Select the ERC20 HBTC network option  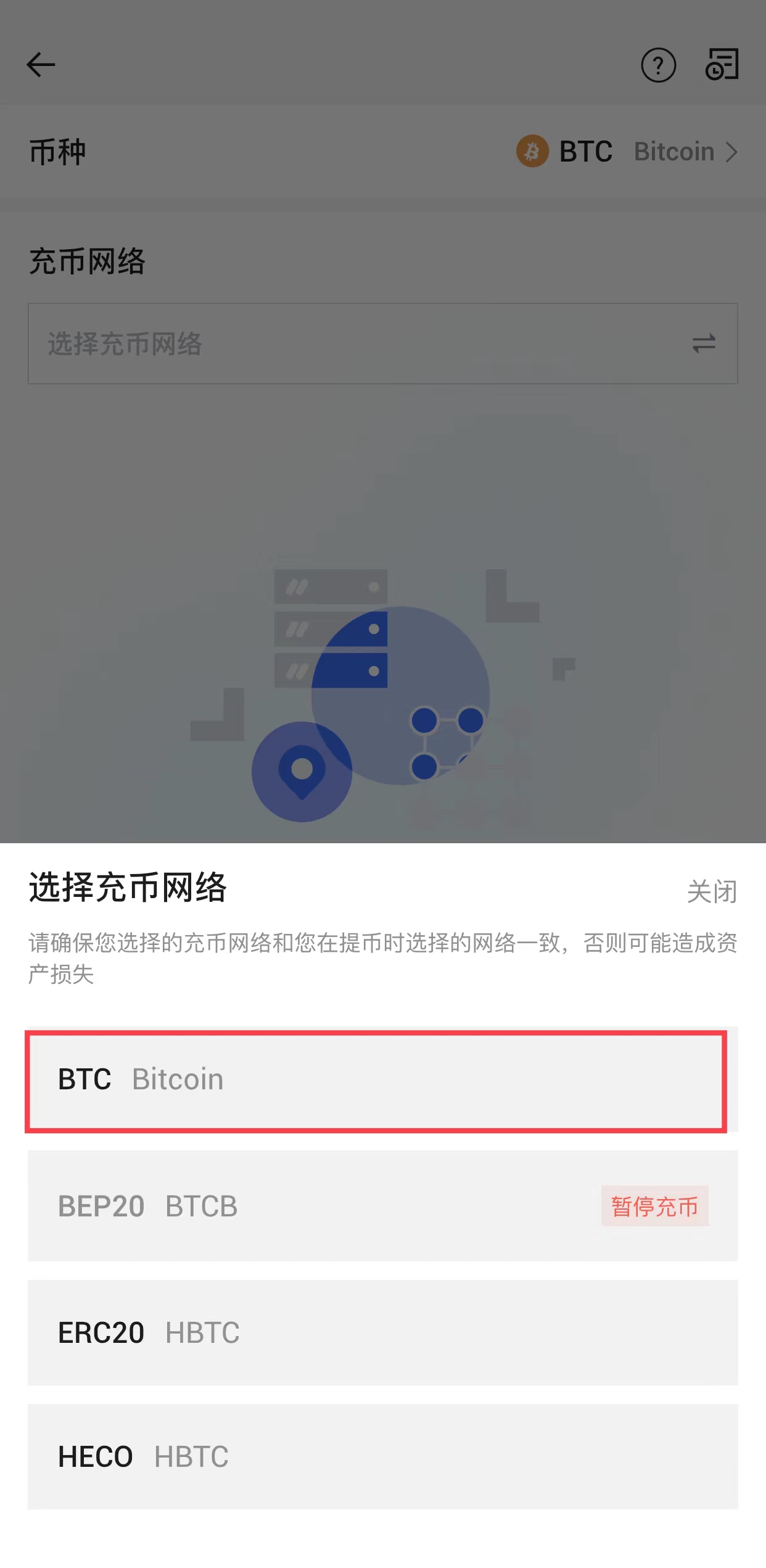pyautogui.click(x=382, y=1331)
